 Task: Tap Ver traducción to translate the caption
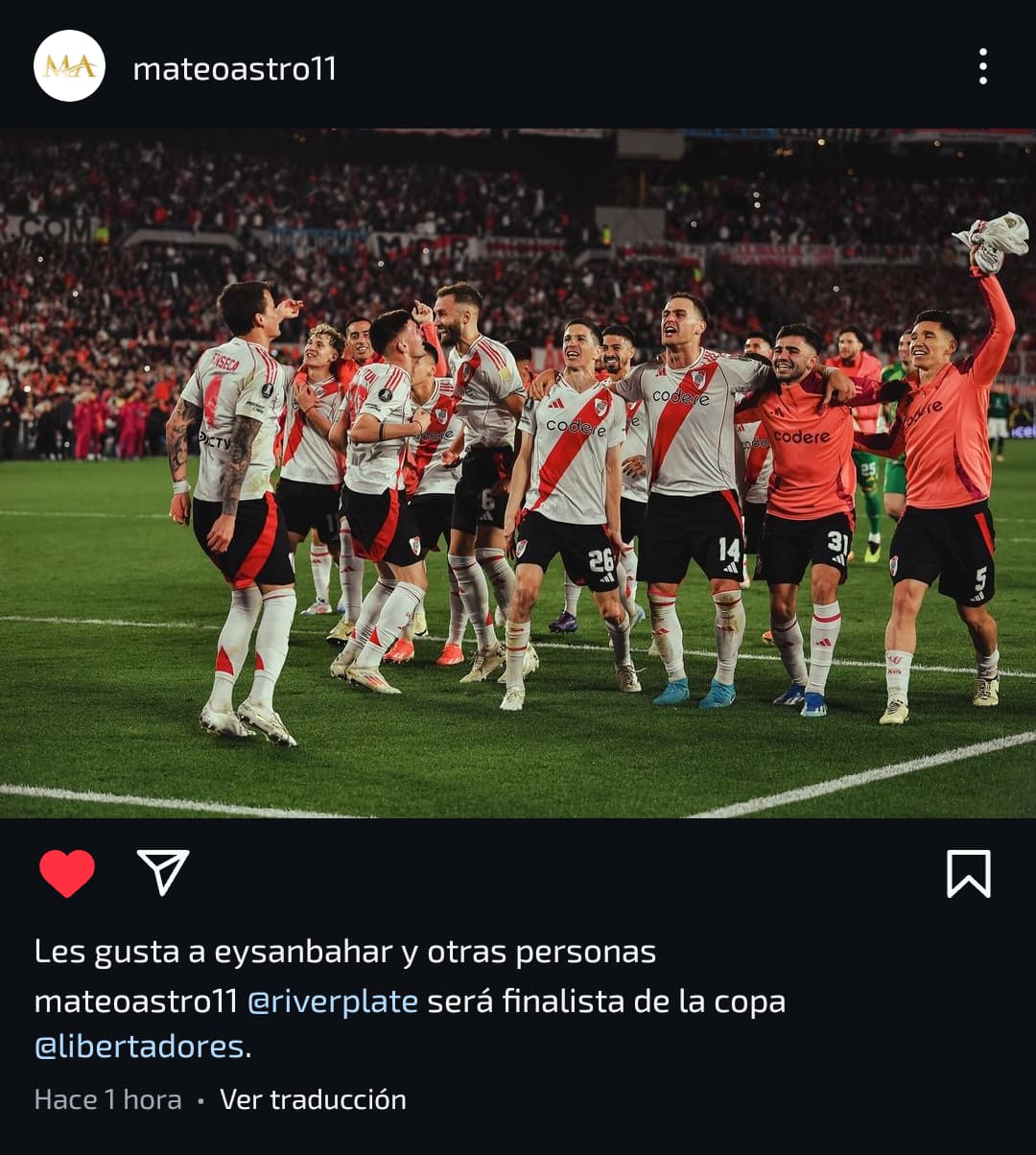pos(313,1099)
